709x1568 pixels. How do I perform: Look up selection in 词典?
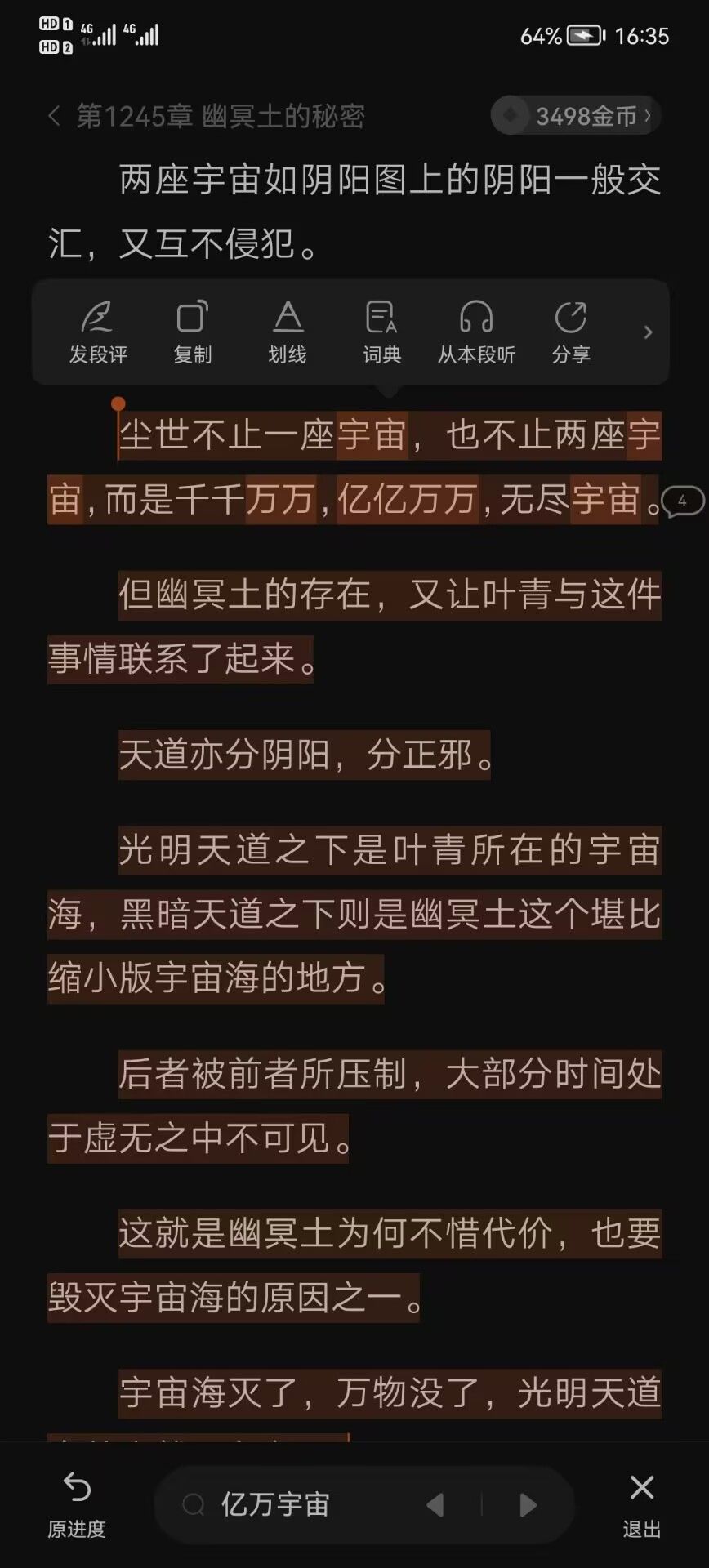(381, 332)
